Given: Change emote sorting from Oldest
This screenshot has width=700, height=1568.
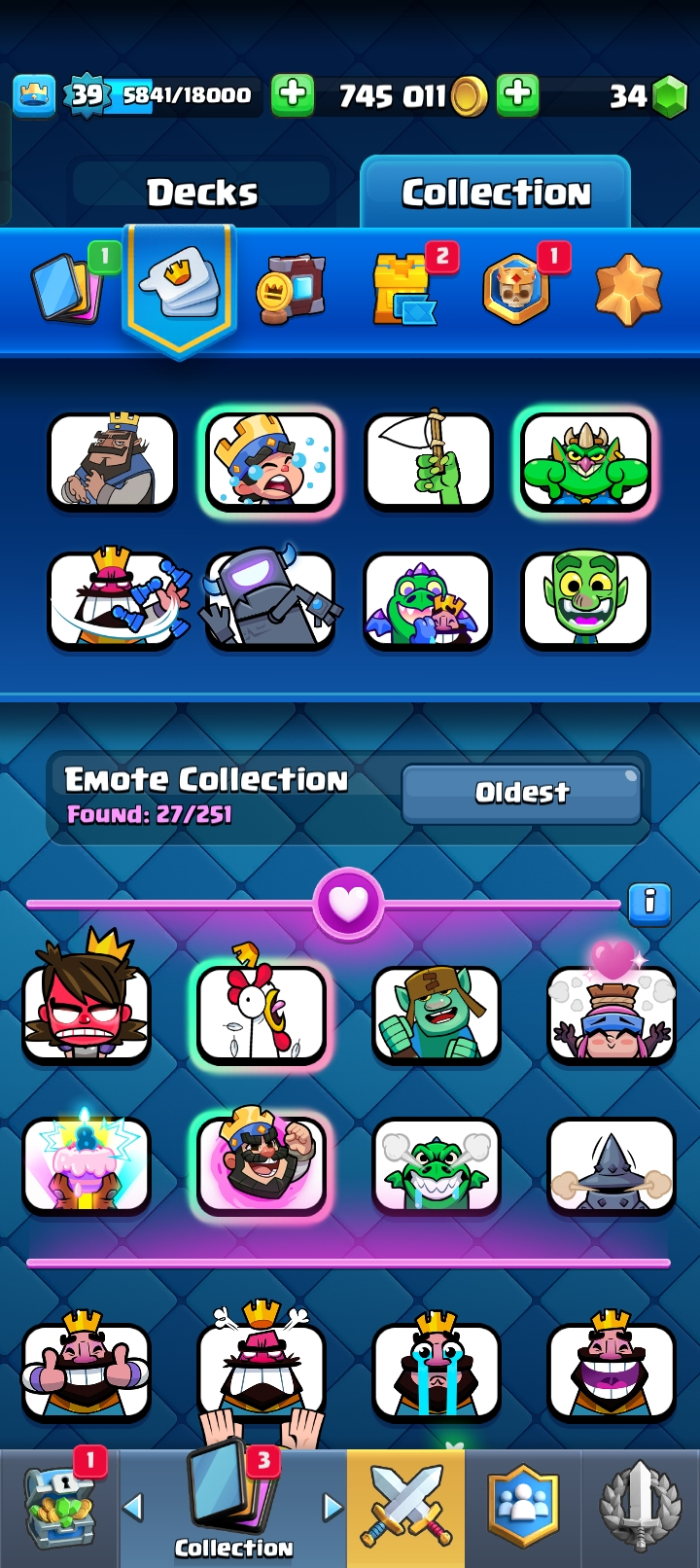Looking at the screenshot, I should point(521,793).
